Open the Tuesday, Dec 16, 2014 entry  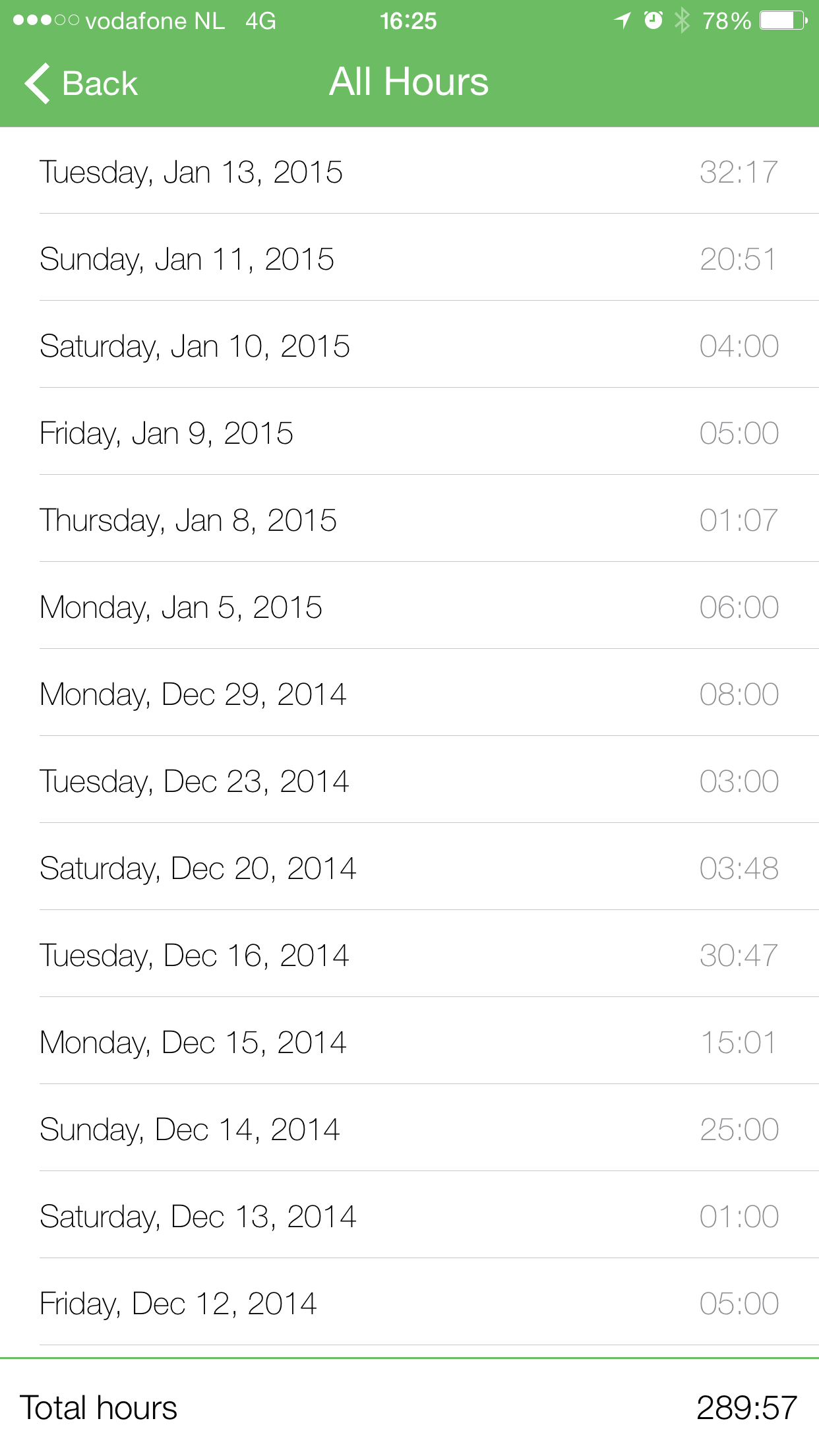click(x=409, y=955)
